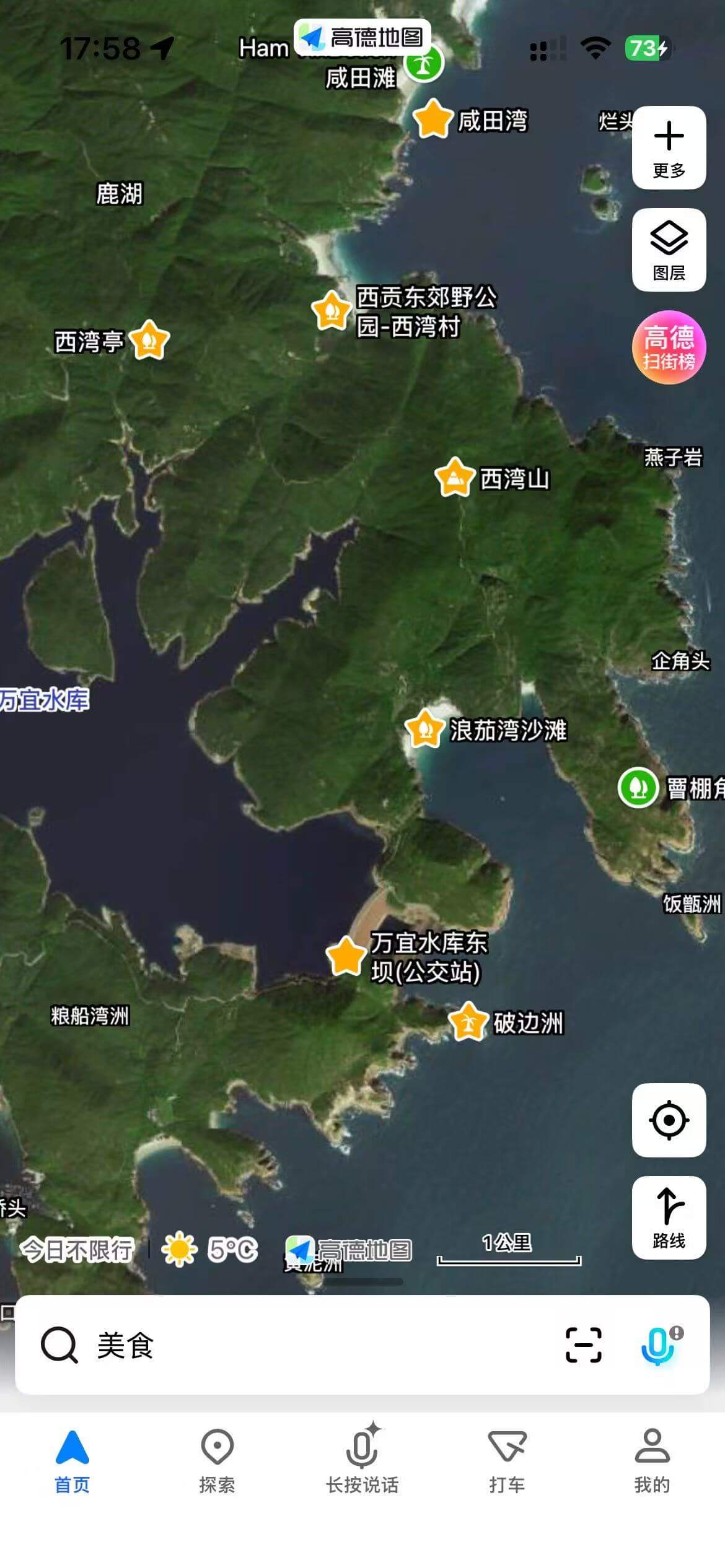Select the 西湾亭 map marker

tap(149, 340)
